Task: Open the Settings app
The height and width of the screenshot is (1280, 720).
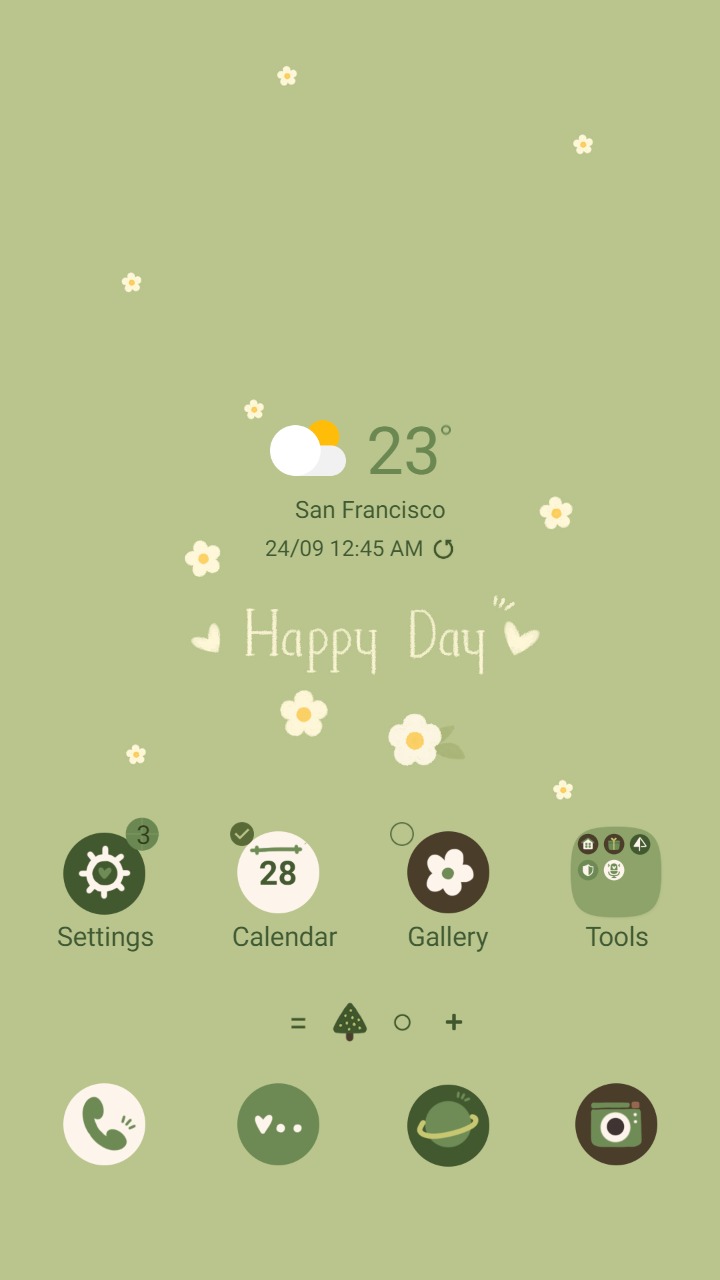Action: click(x=105, y=871)
